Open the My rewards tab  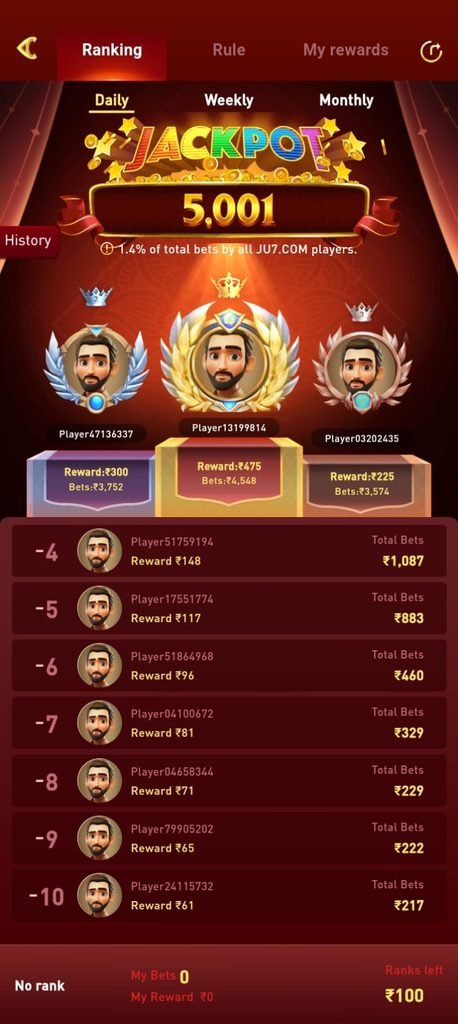tap(346, 50)
